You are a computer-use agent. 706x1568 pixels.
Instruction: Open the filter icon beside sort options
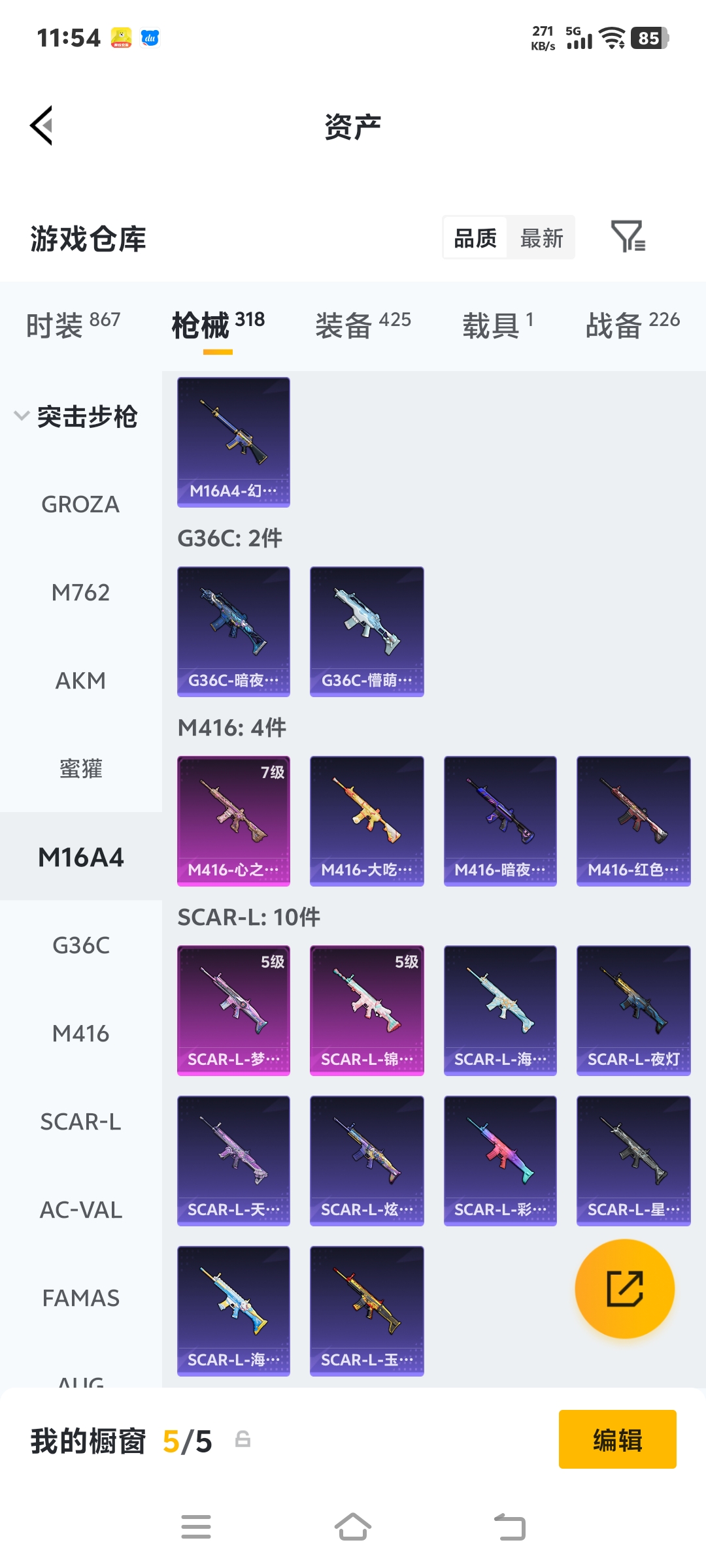click(628, 237)
